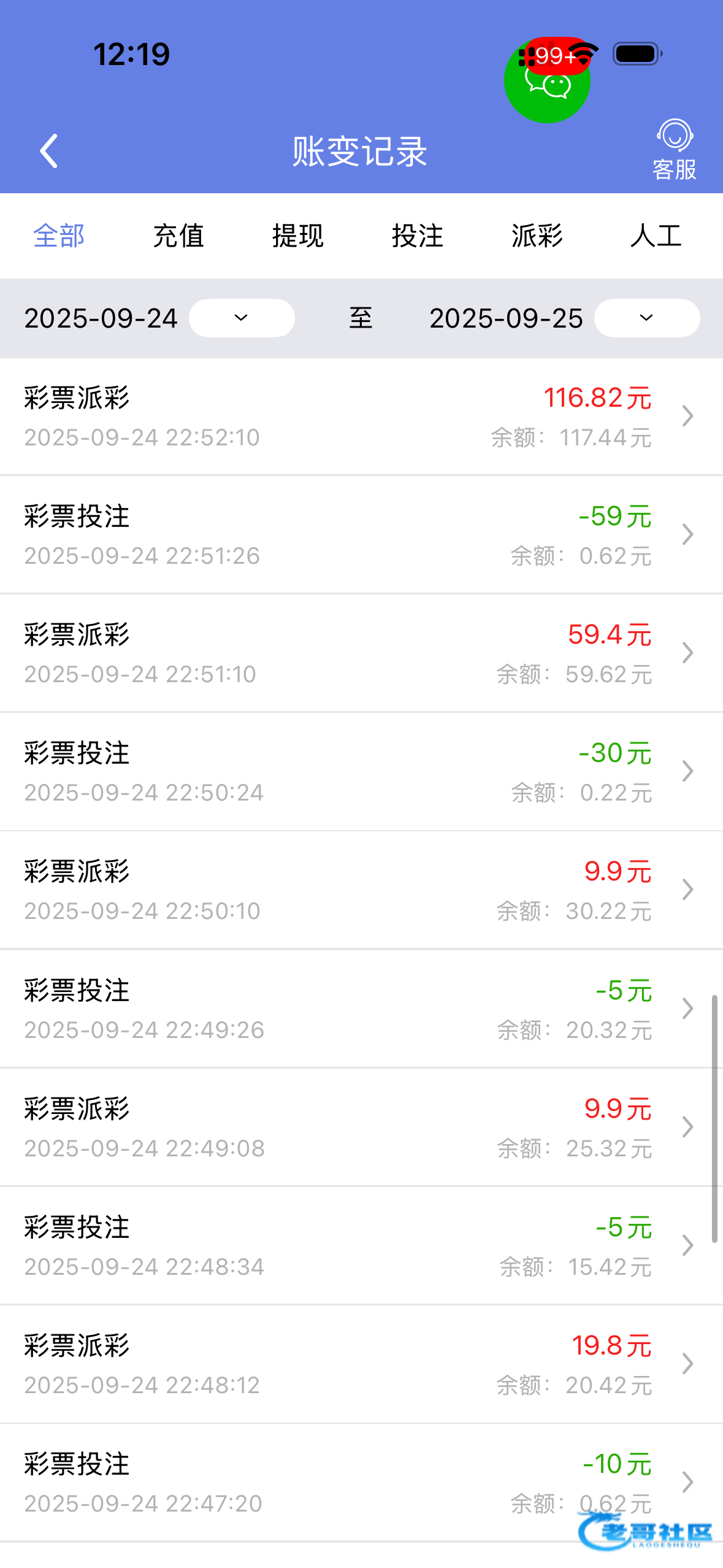The image size is (723, 1568).
Task: View the 派彩 tab
Action: tap(537, 236)
